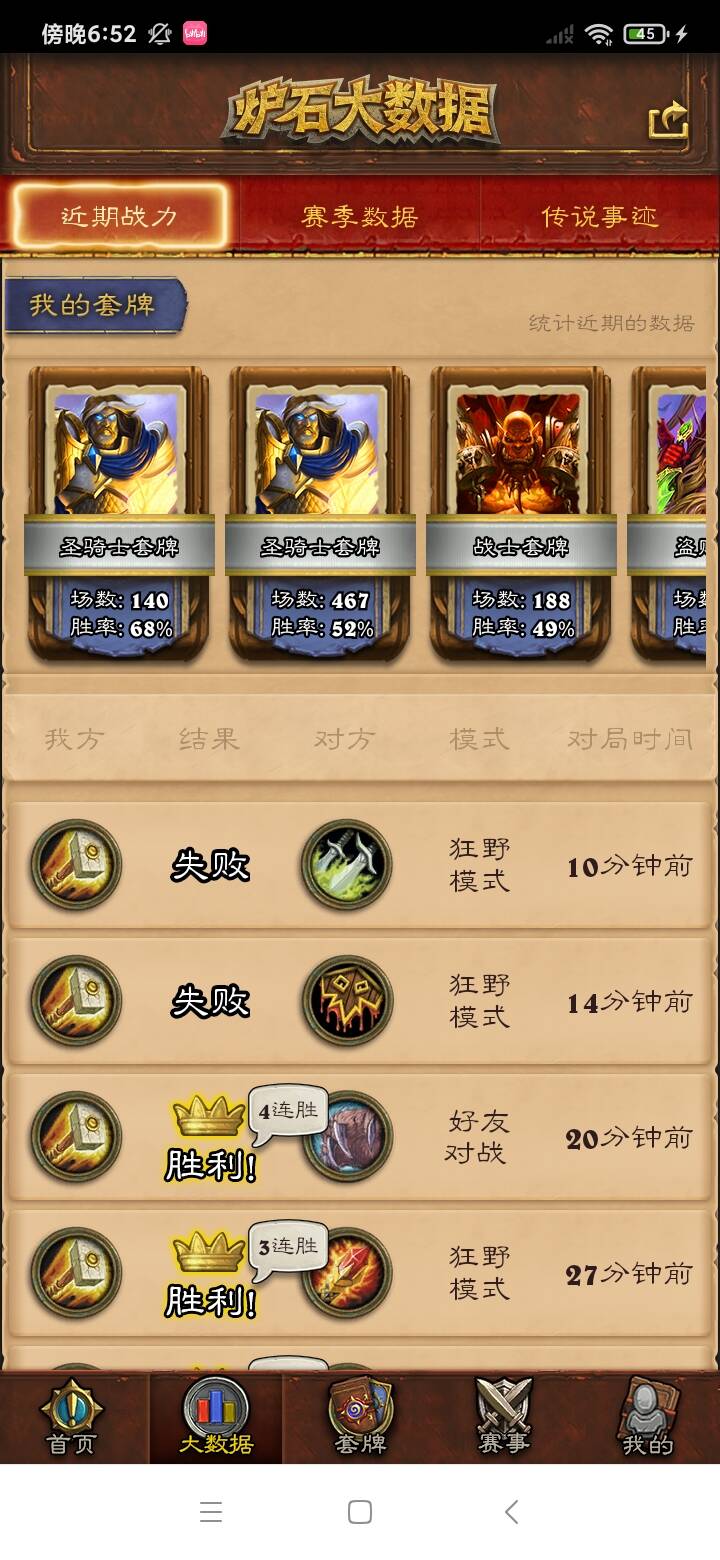Viewport: 720px width, 1560px height.
Task: Open the match from 10分钟前
Action: tap(360, 865)
